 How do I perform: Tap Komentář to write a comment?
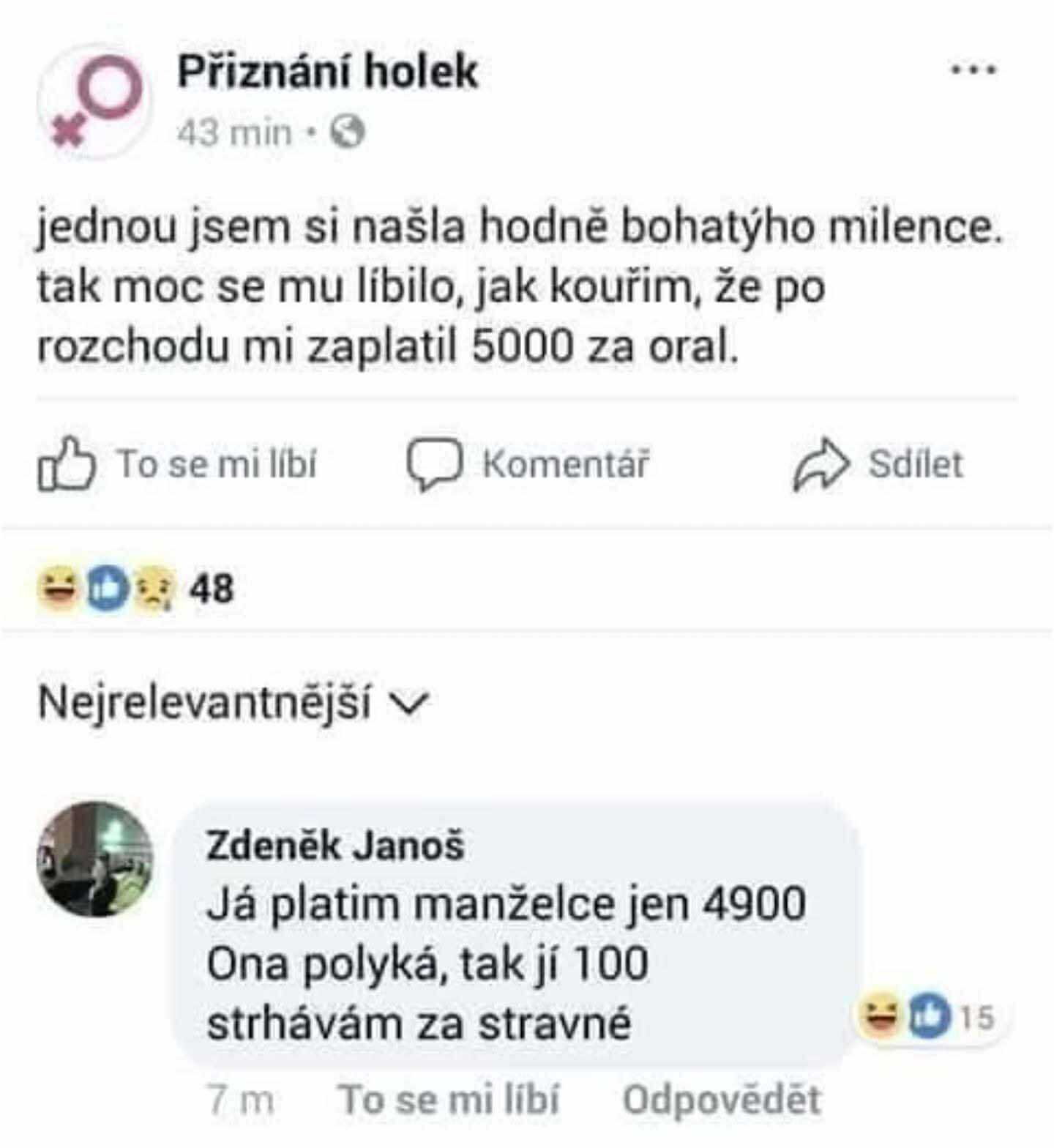click(x=528, y=464)
